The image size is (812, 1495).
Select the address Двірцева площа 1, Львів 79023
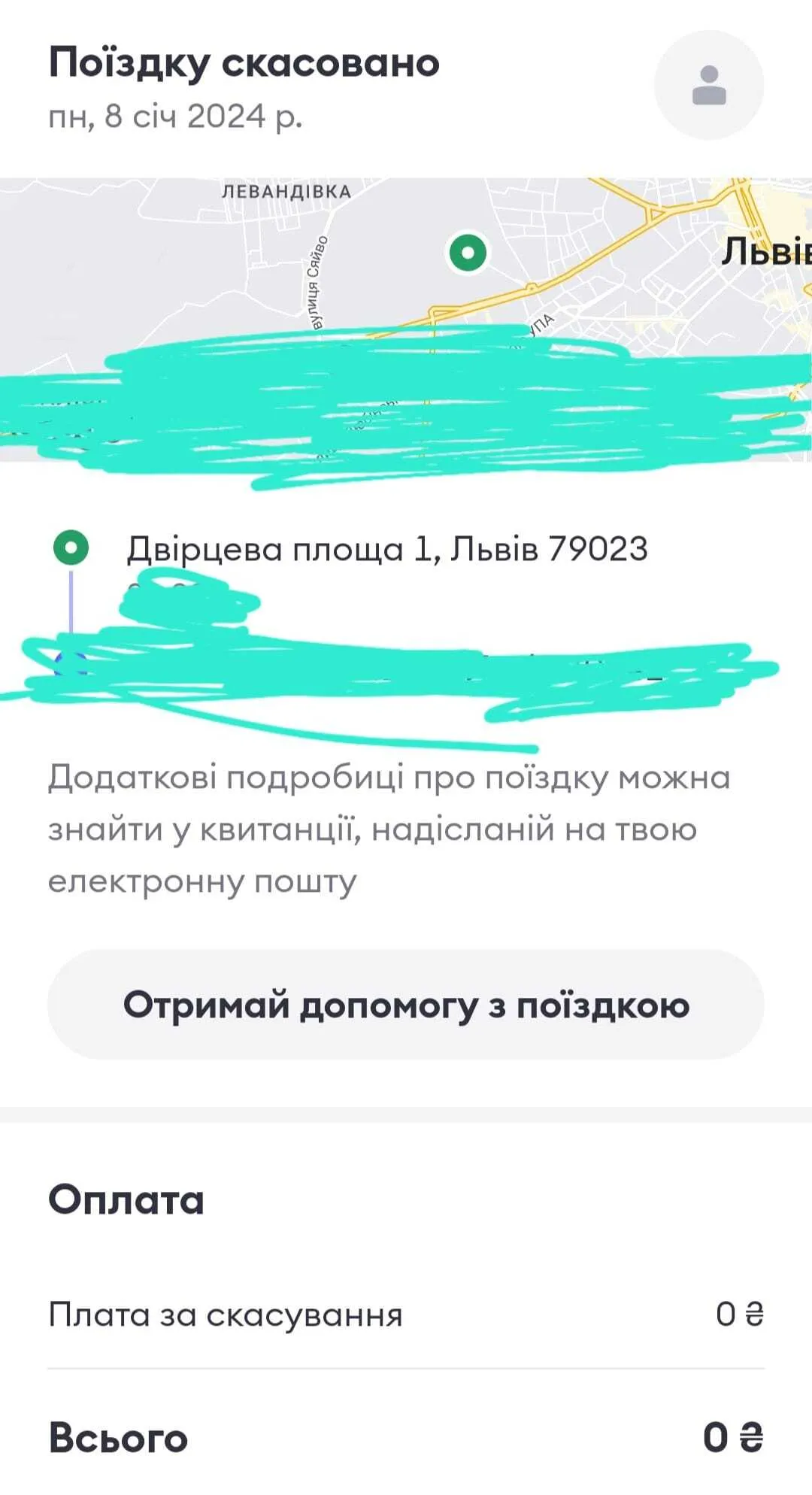click(387, 550)
